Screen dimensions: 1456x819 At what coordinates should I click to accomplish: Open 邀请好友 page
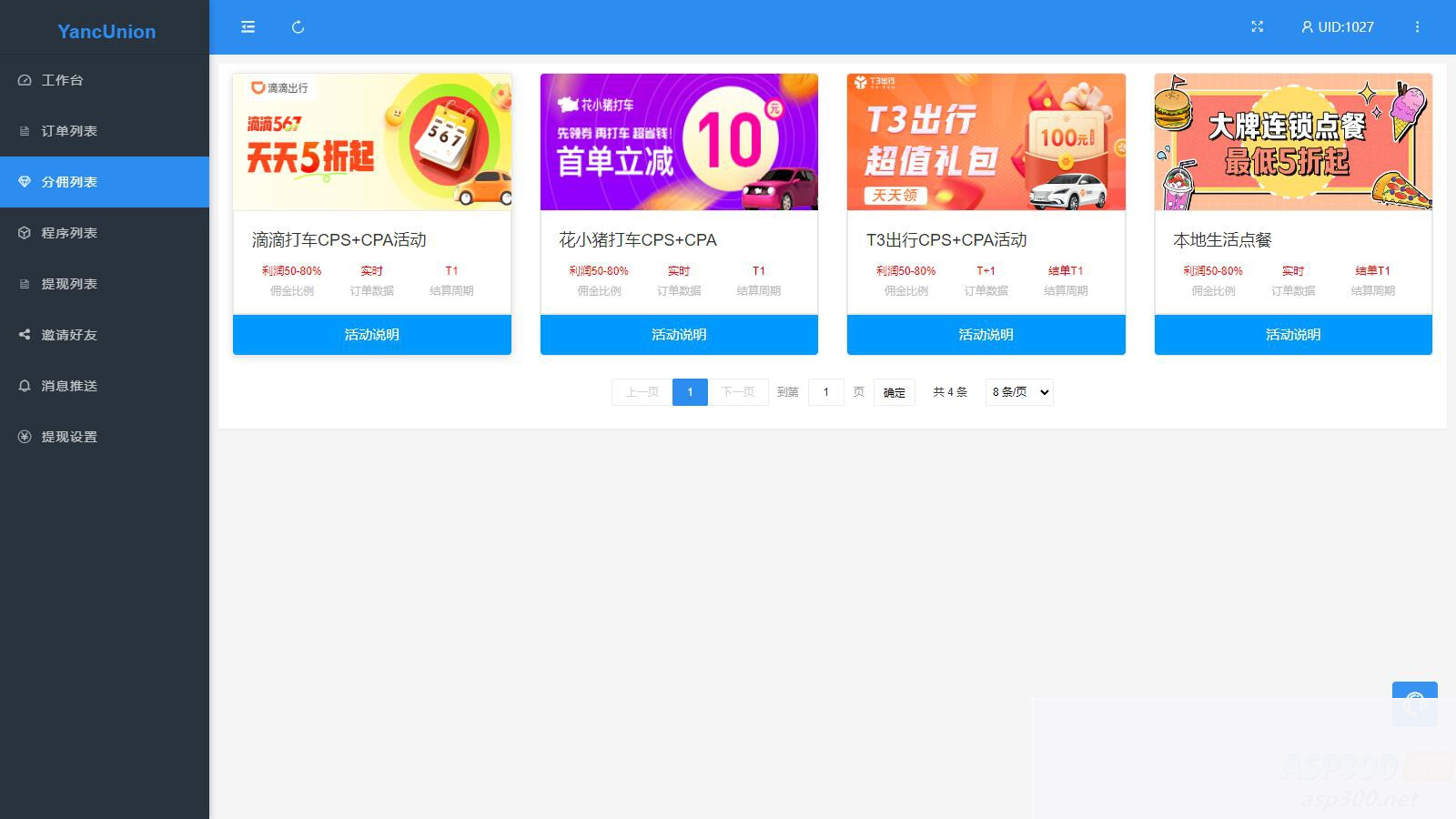[x=68, y=335]
